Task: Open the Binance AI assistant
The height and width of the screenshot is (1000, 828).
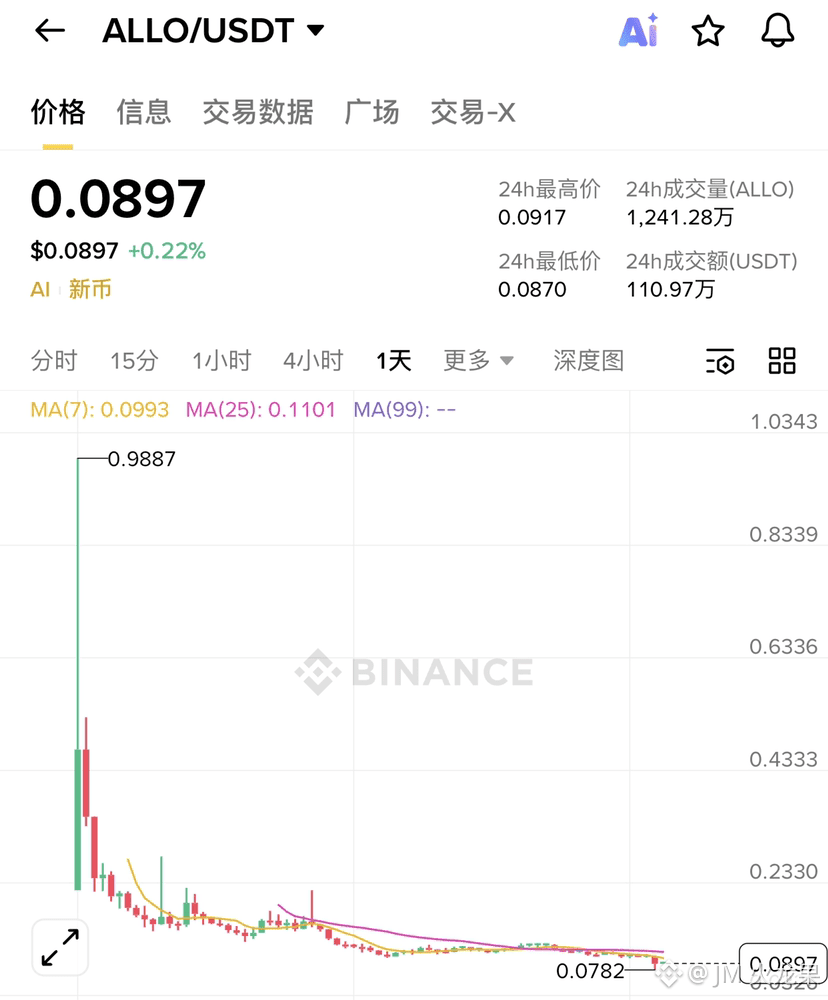Action: pyautogui.click(x=638, y=31)
